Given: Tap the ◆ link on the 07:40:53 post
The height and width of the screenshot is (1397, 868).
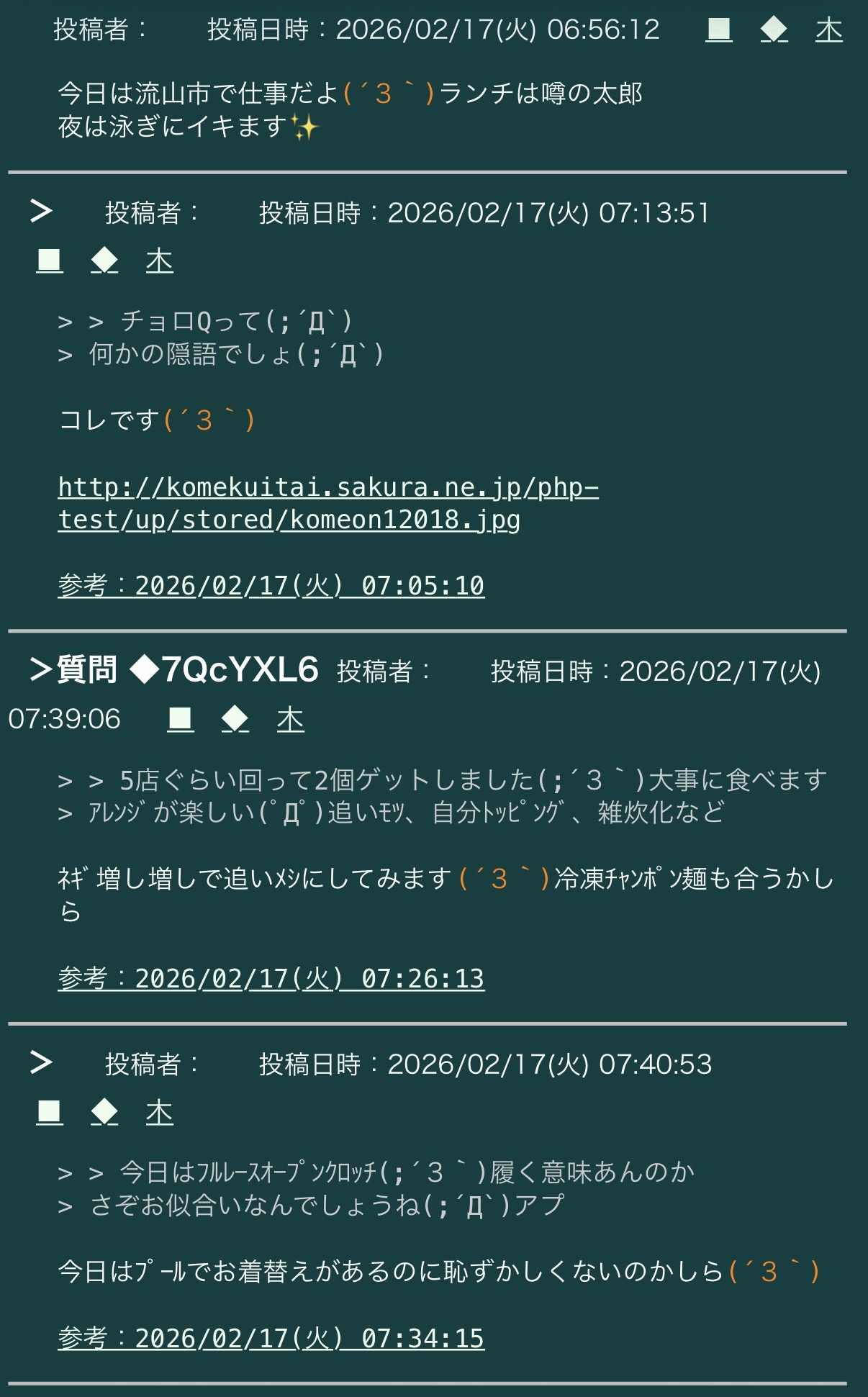Looking at the screenshot, I should click(x=104, y=1113).
